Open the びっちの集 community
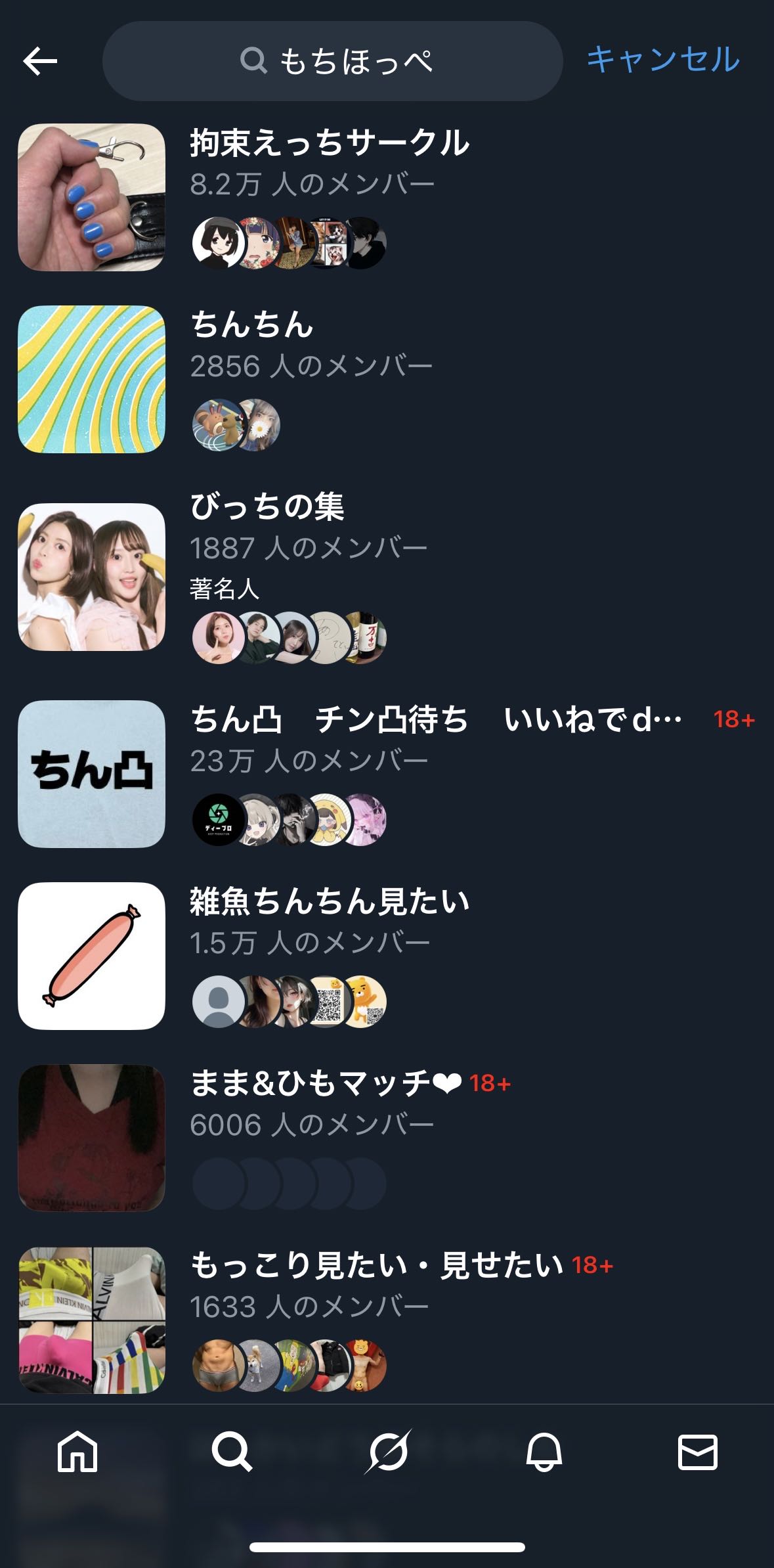The width and height of the screenshot is (774, 1568). click(267, 507)
